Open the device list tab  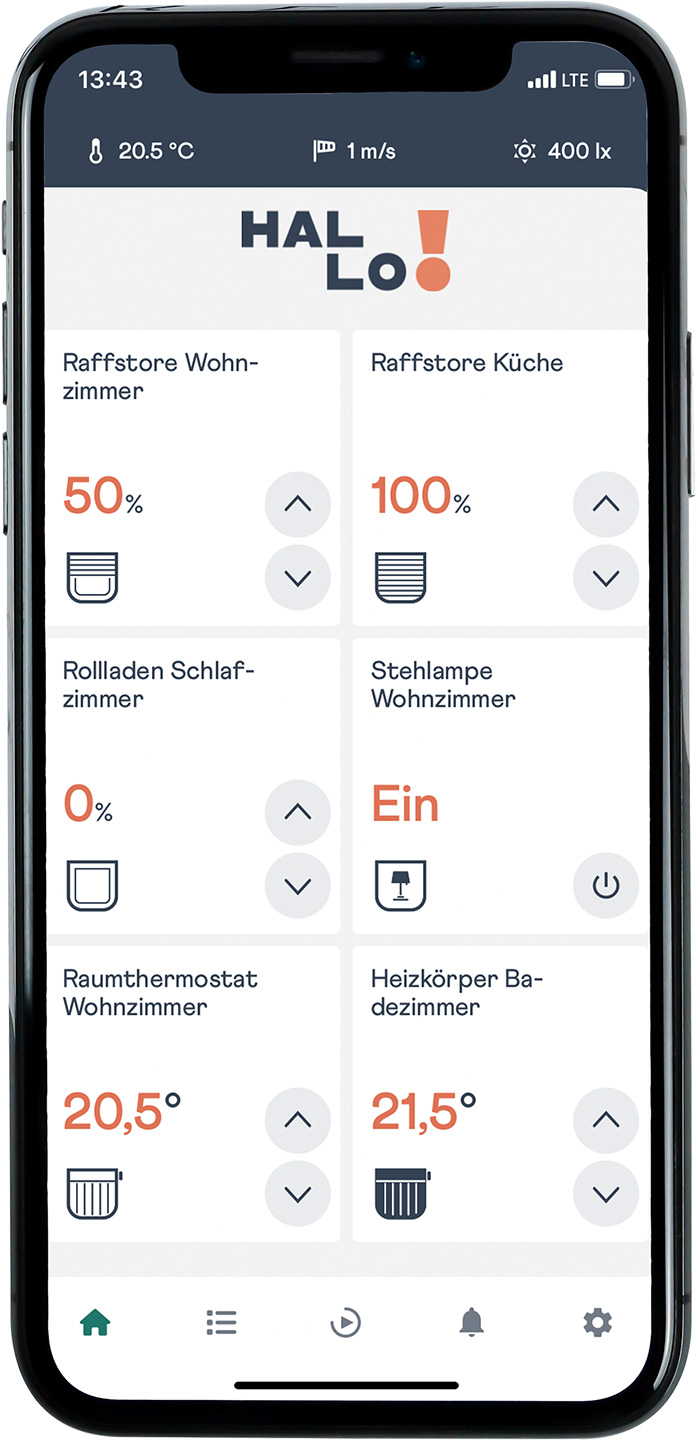point(221,1323)
